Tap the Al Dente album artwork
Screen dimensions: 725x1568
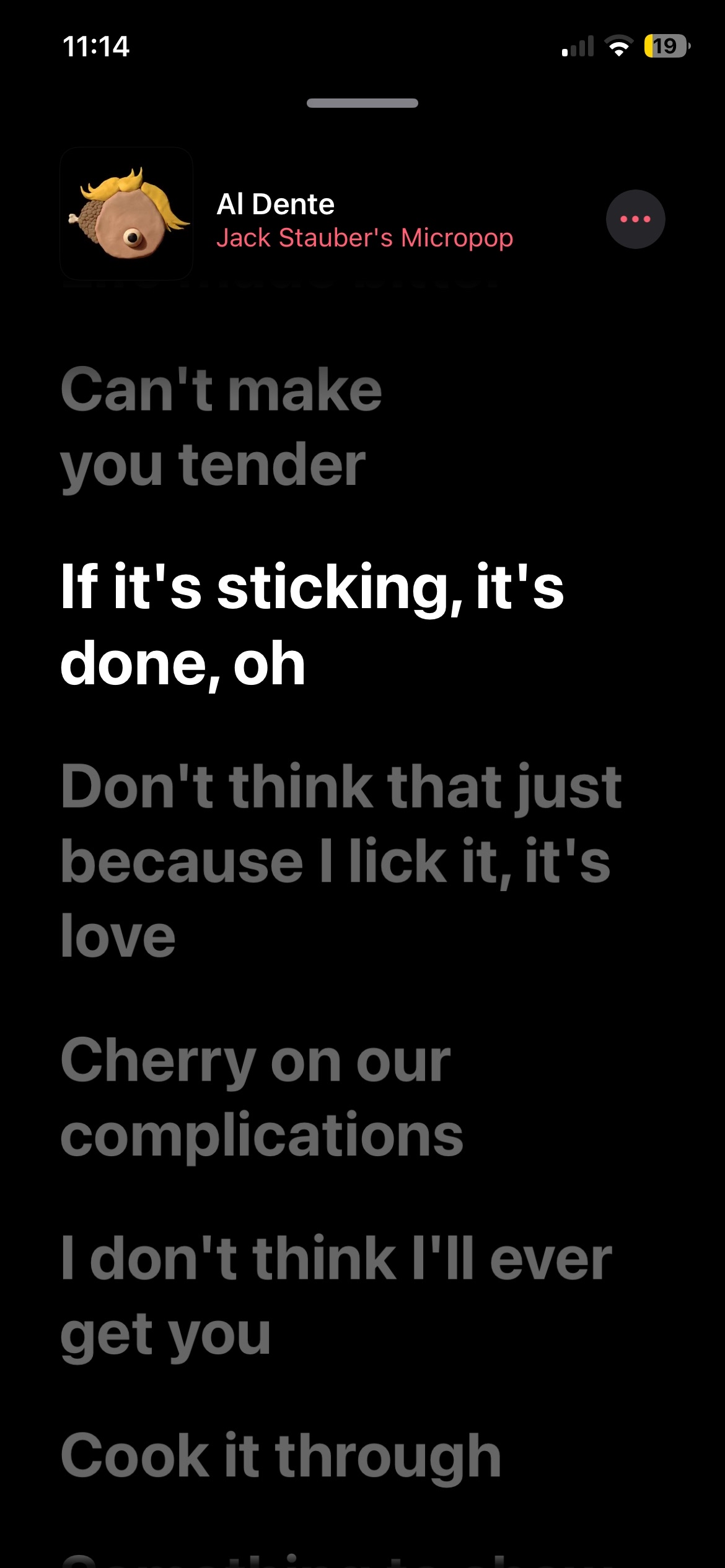point(126,213)
